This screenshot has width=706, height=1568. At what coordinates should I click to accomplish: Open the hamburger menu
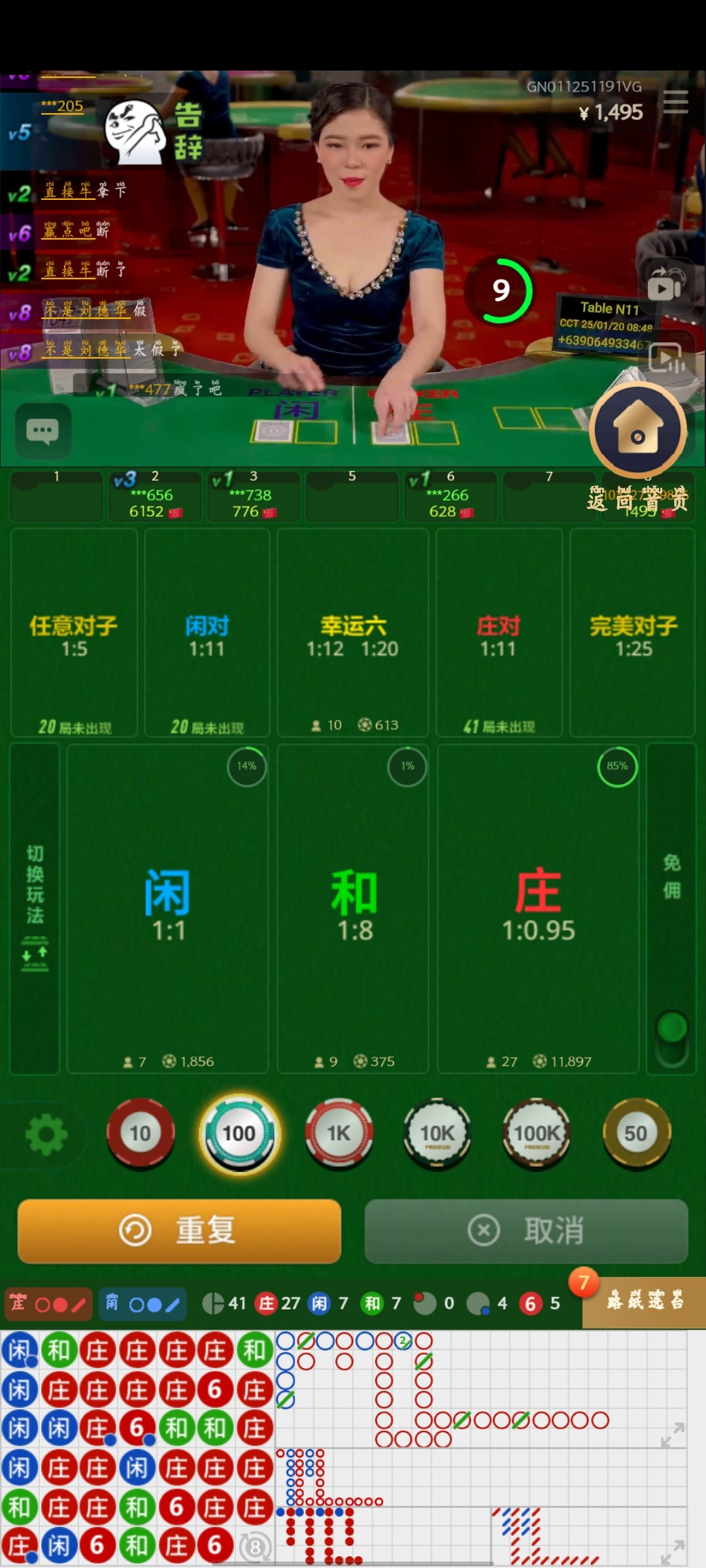pos(675,102)
